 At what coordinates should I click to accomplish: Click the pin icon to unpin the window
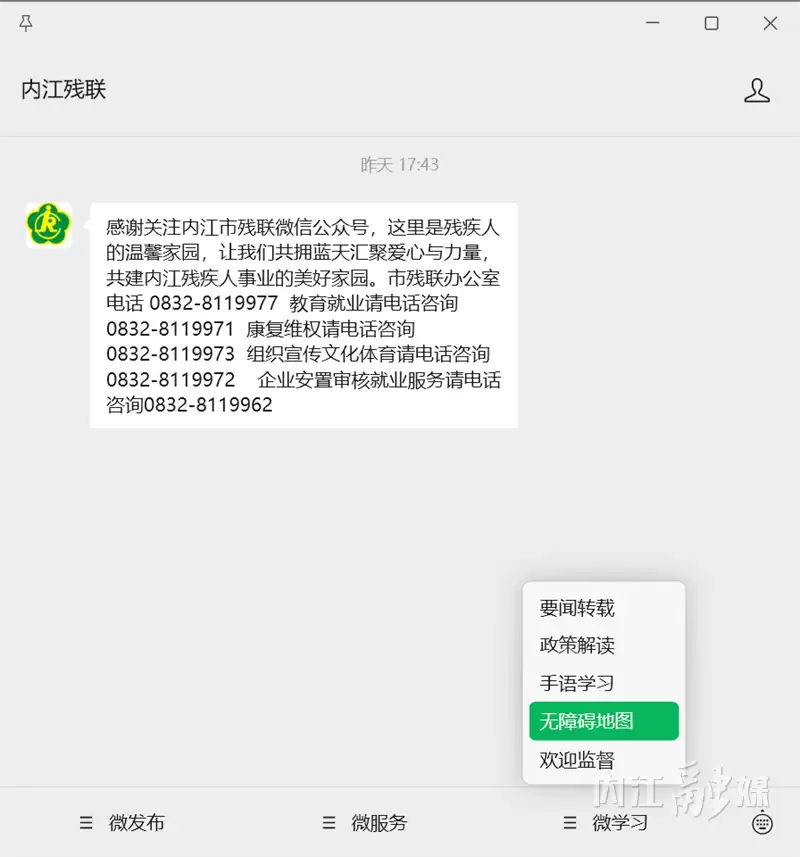(x=28, y=22)
